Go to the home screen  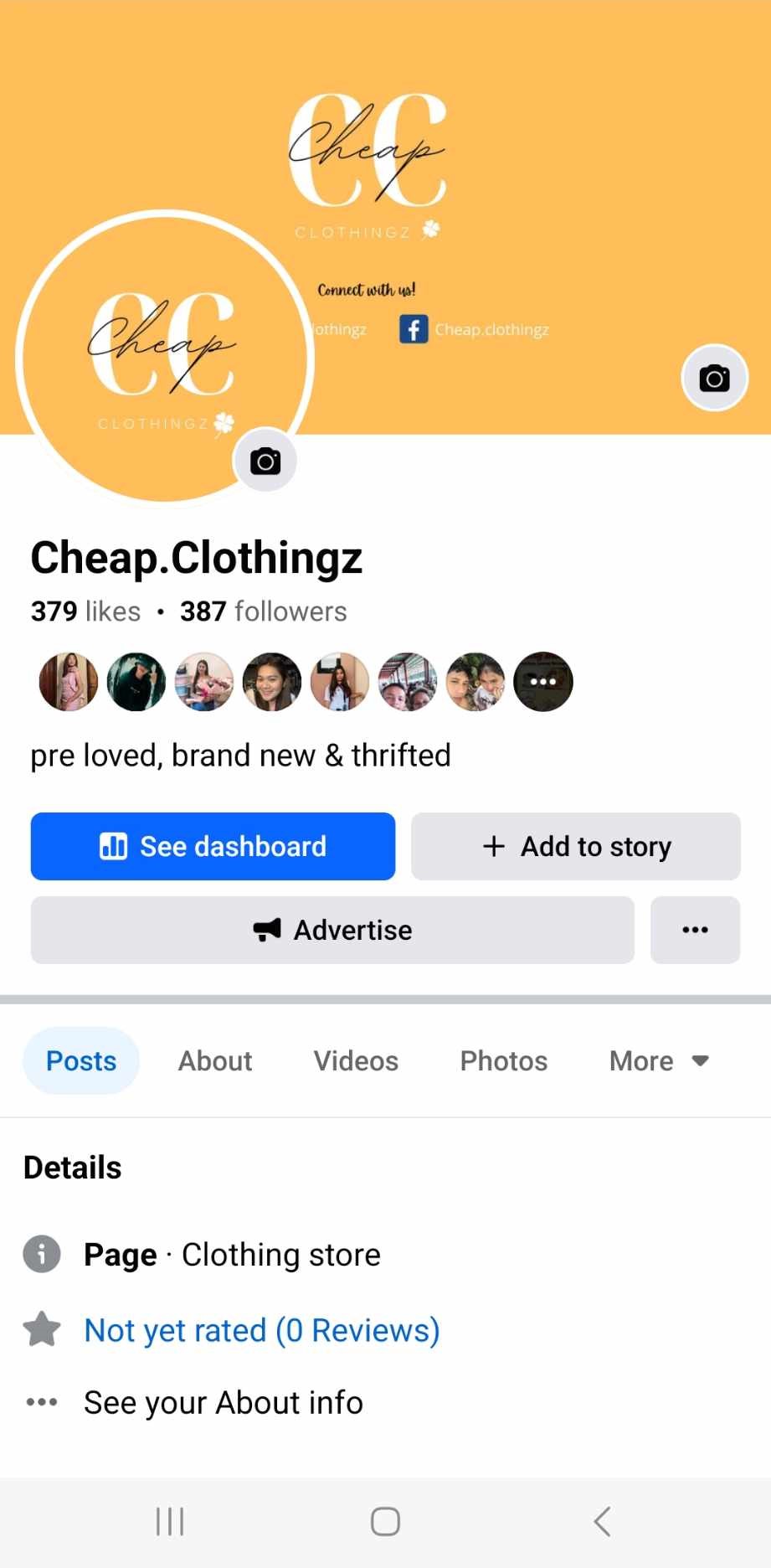(x=385, y=1521)
